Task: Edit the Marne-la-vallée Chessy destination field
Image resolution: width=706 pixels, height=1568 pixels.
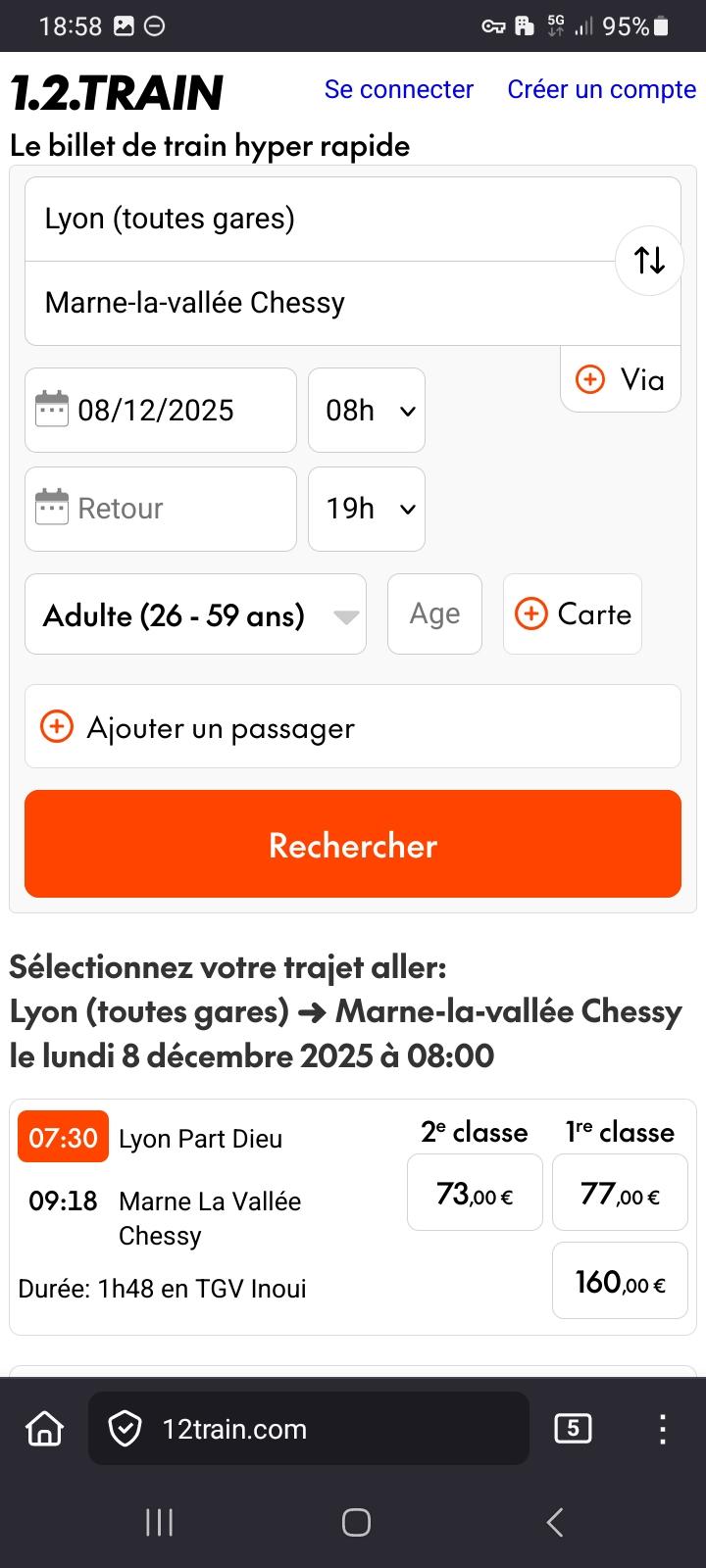Action: (314, 303)
